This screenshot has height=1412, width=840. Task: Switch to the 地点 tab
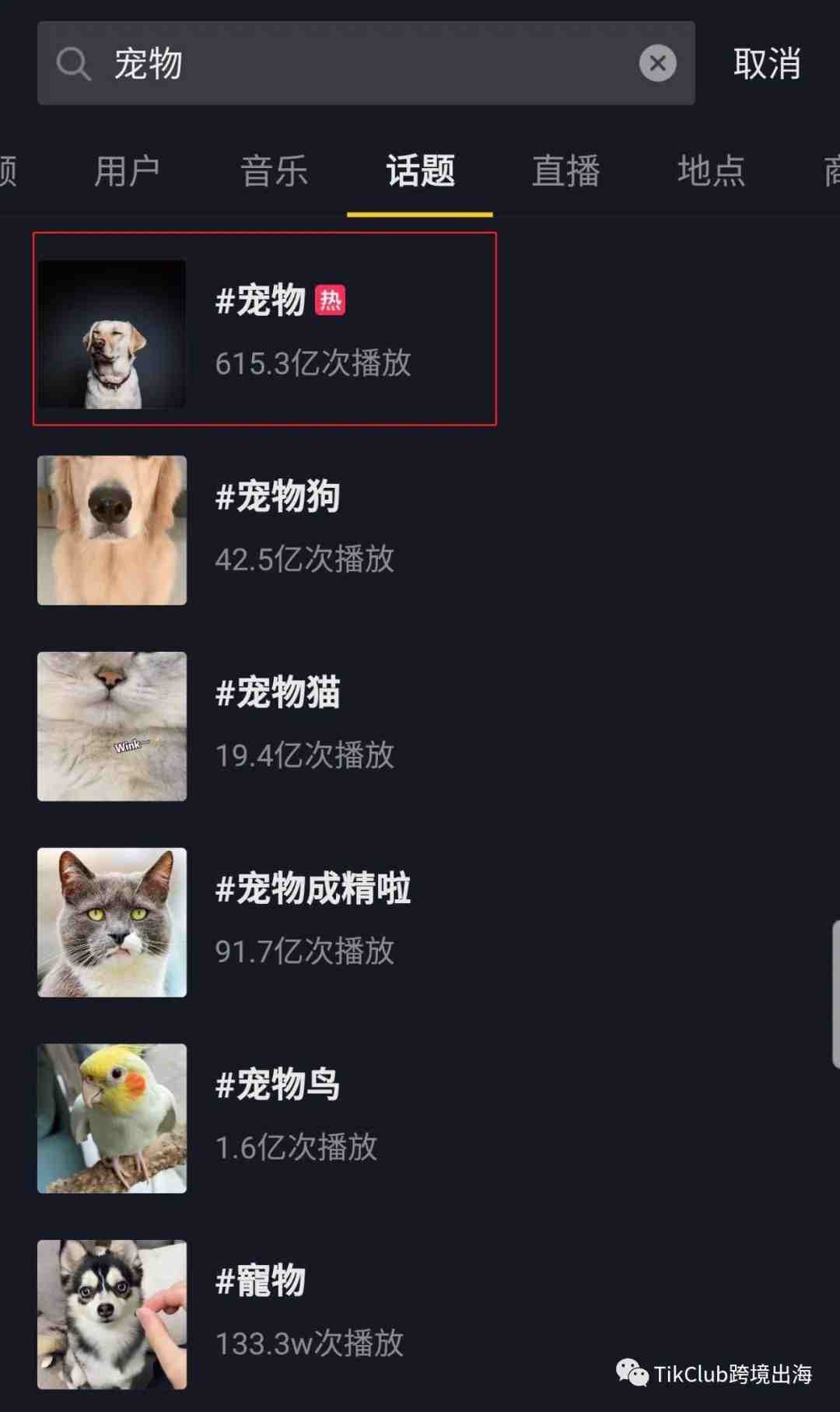click(x=711, y=170)
